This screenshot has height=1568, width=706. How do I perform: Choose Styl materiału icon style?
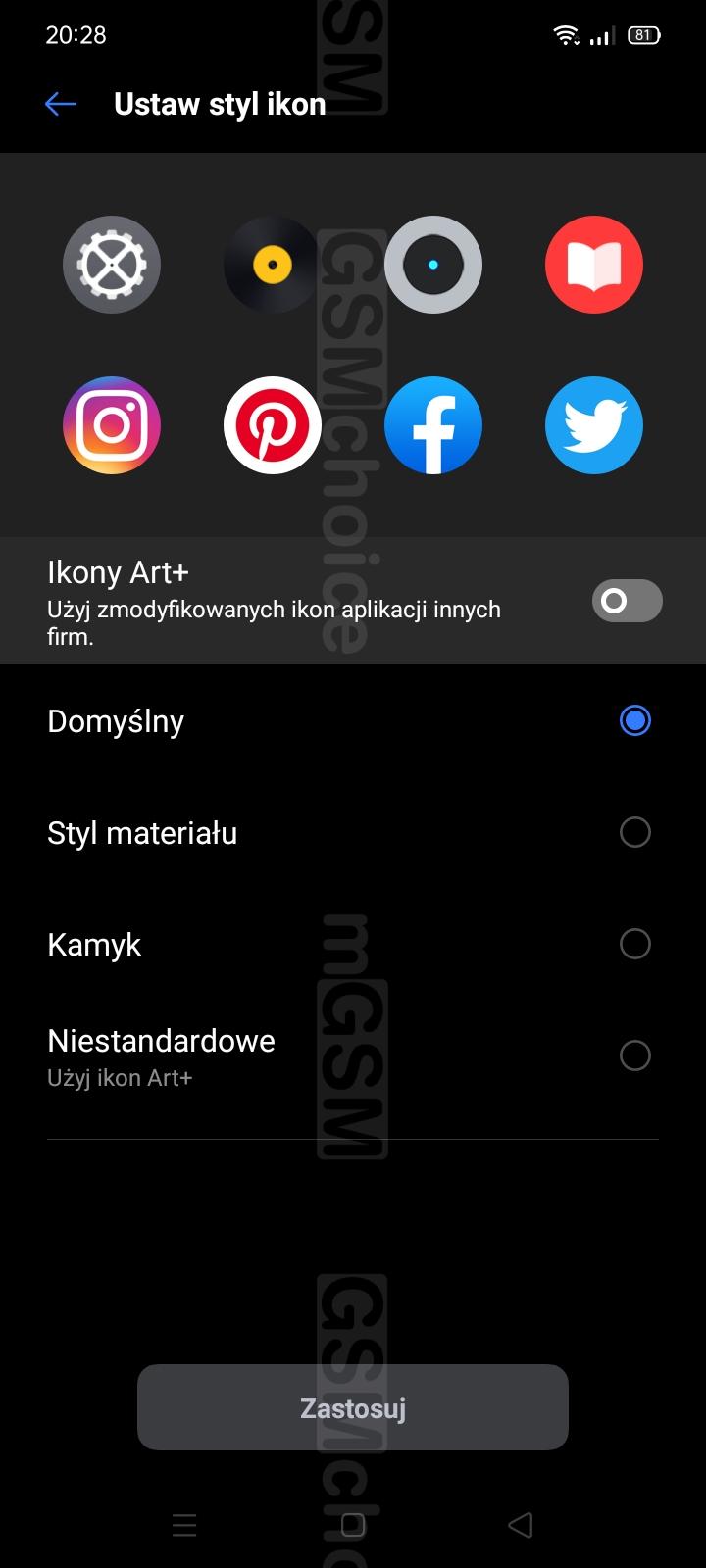tap(353, 833)
